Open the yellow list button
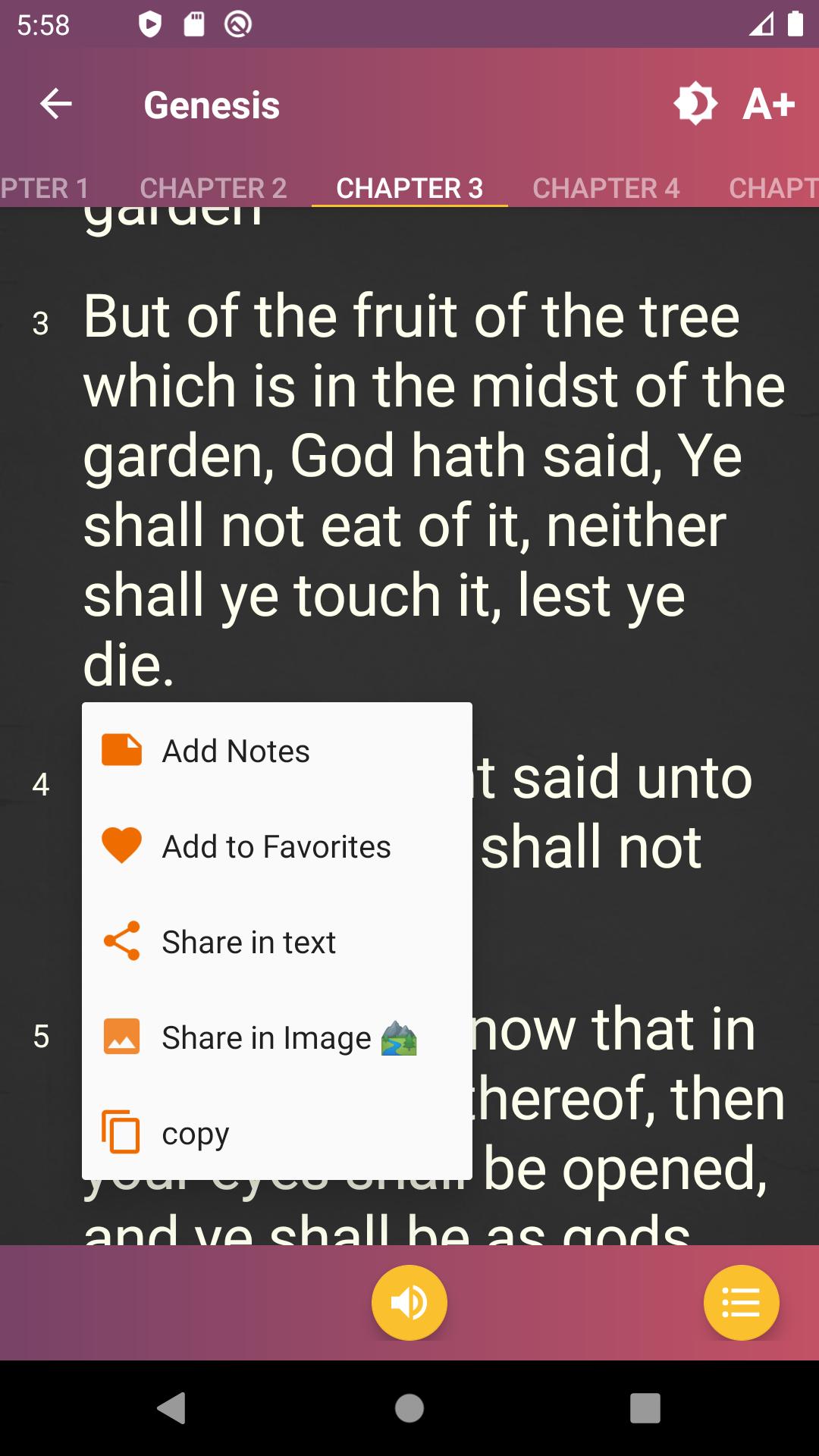This screenshot has height=1456, width=819. (x=742, y=1303)
